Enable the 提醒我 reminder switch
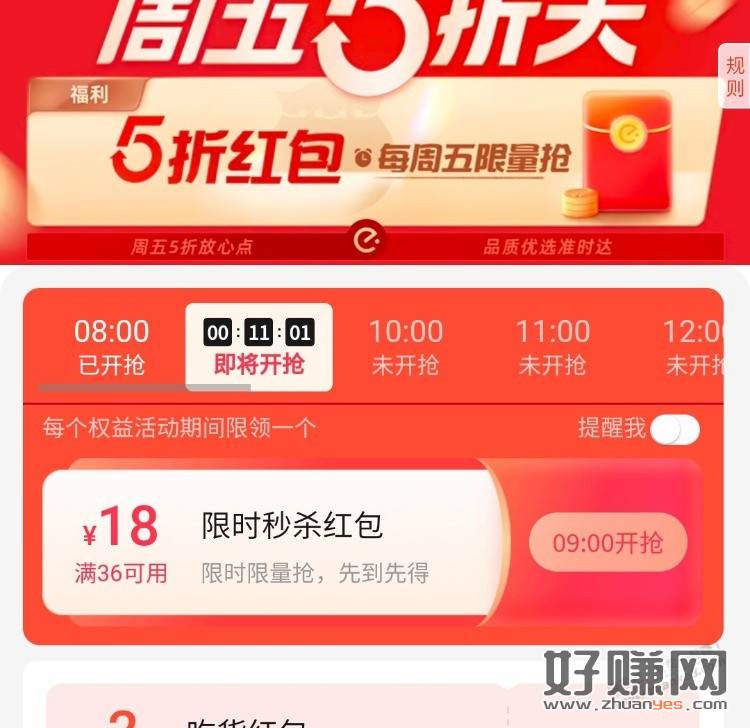 [x=674, y=430]
